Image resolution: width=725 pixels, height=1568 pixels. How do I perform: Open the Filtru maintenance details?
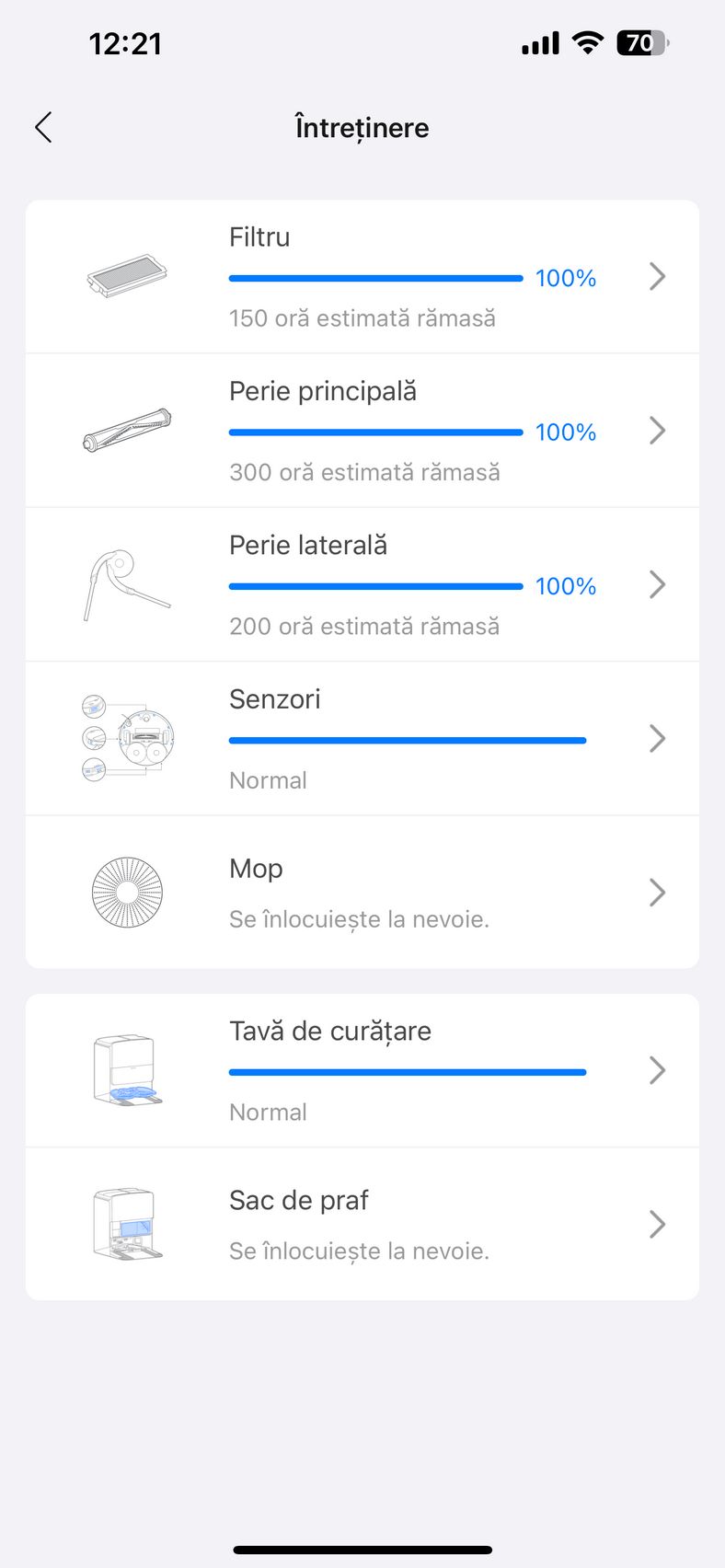point(362,276)
